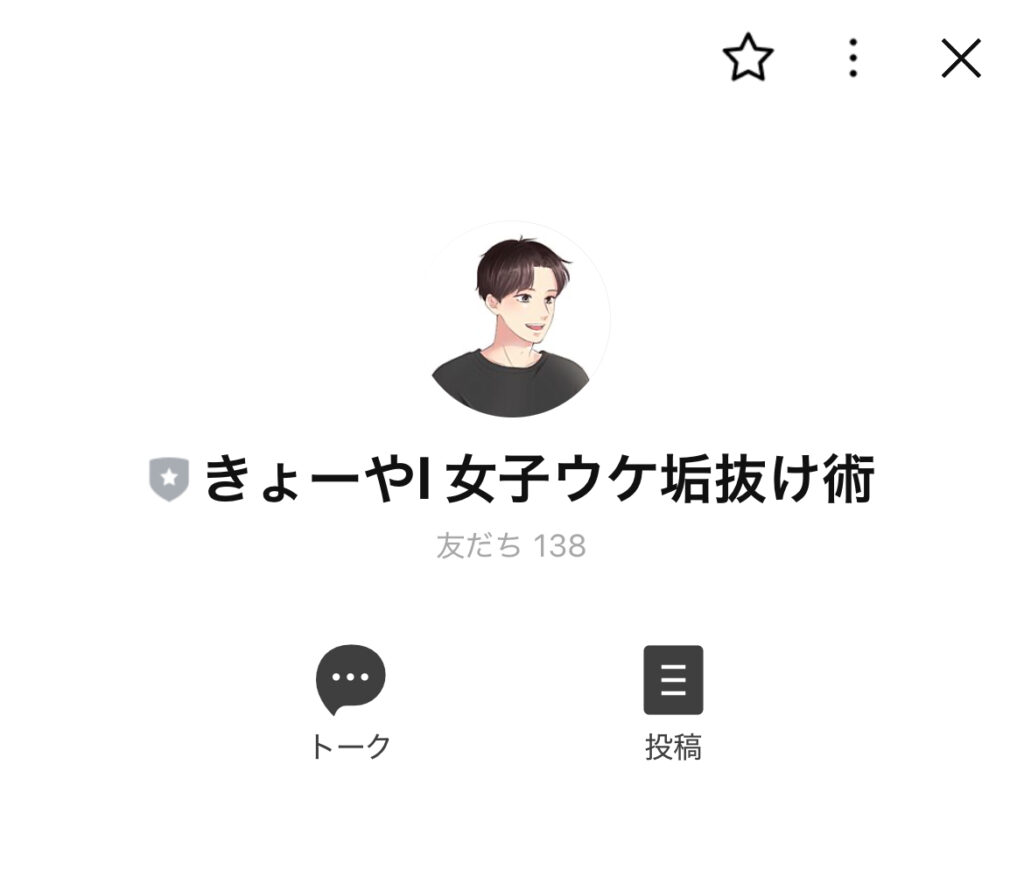Open the round profile picture
This screenshot has height=891, width=1024.
[x=512, y=320]
